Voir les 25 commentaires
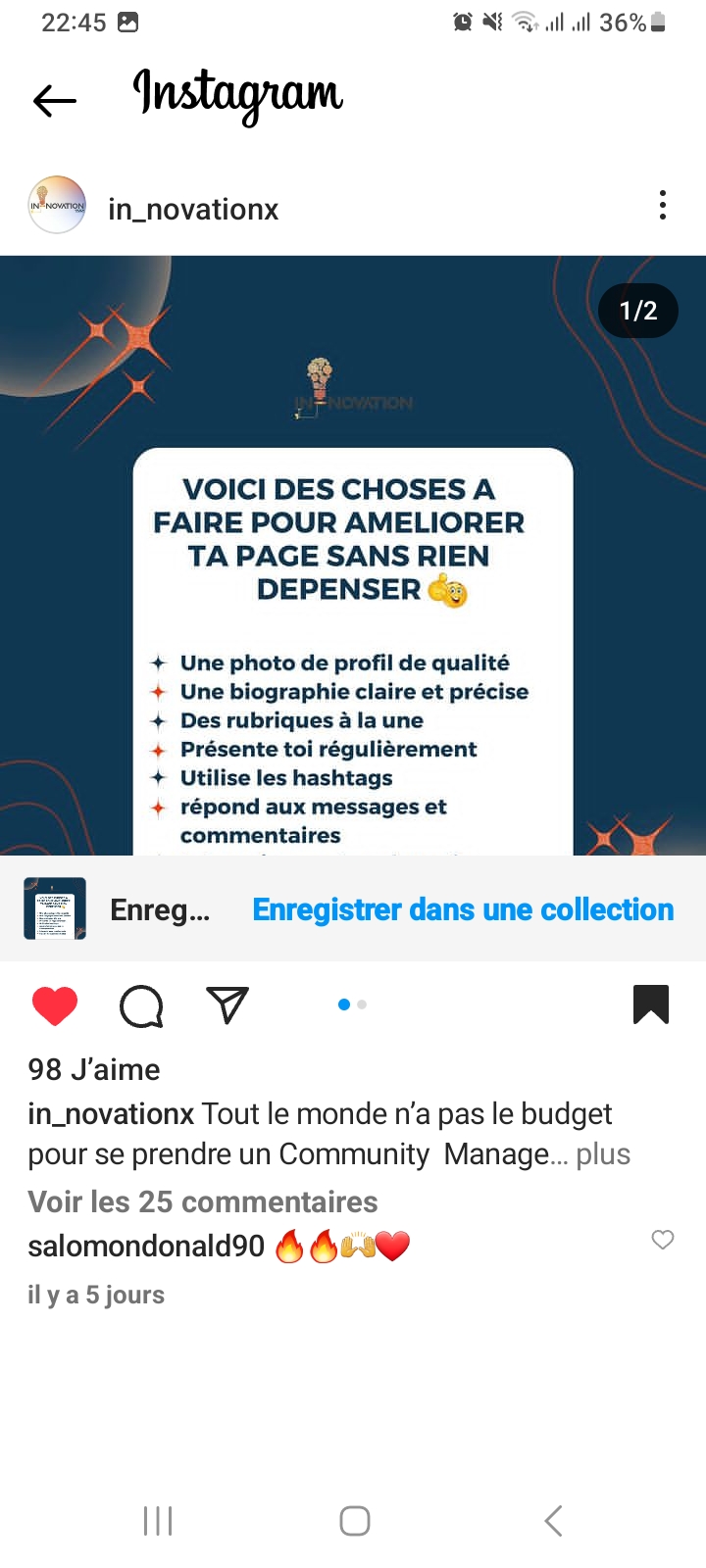 tap(203, 1201)
